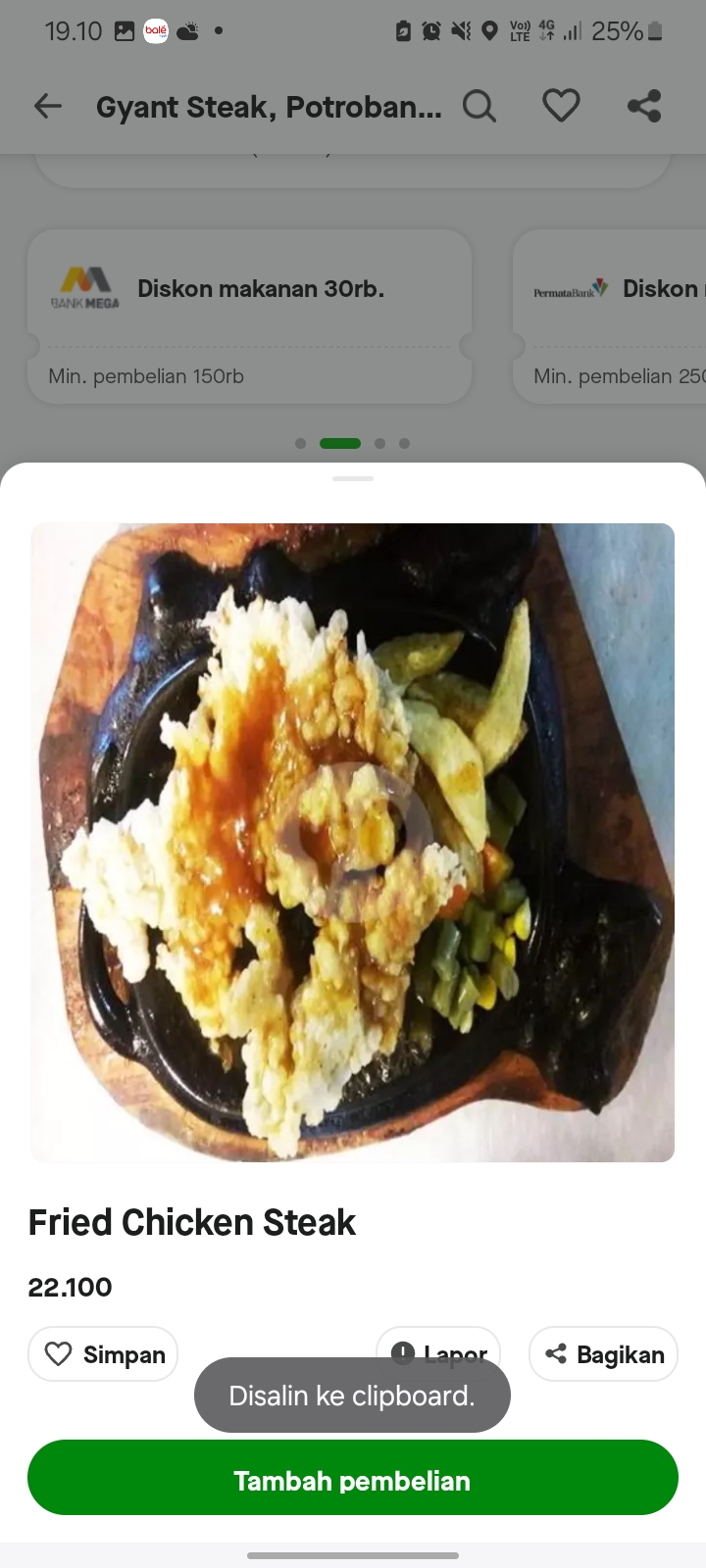Screen dimensions: 706x1568
Task: Toggle Simpan to save Fried Chicken Steak
Action: pyautogui.click(x=102, y=1353)
